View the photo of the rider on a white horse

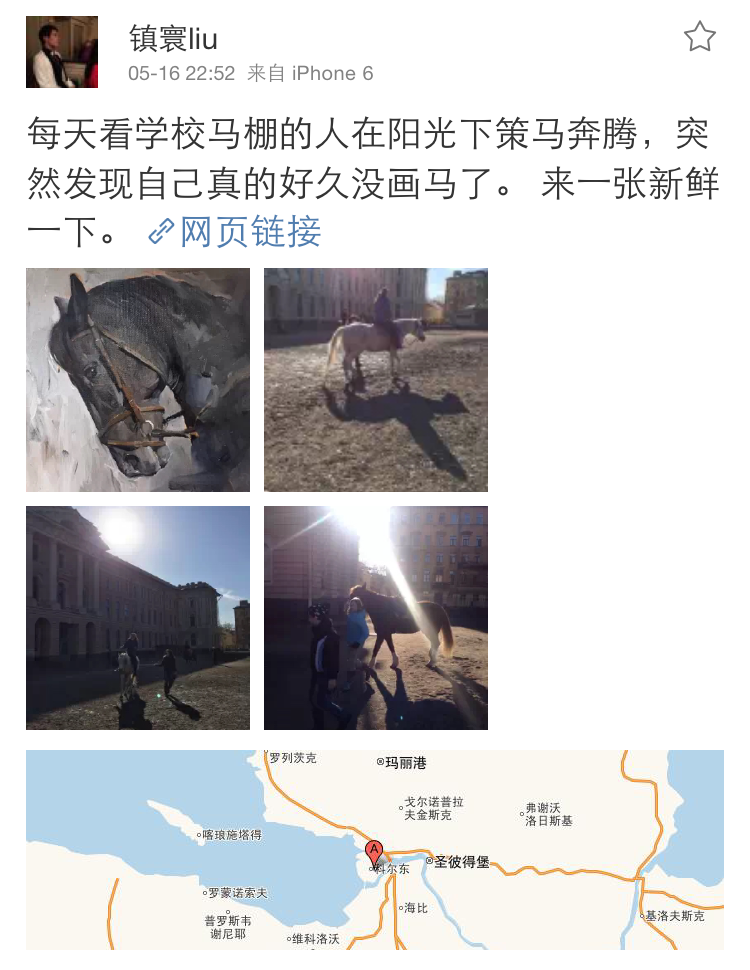pos(376,380)
